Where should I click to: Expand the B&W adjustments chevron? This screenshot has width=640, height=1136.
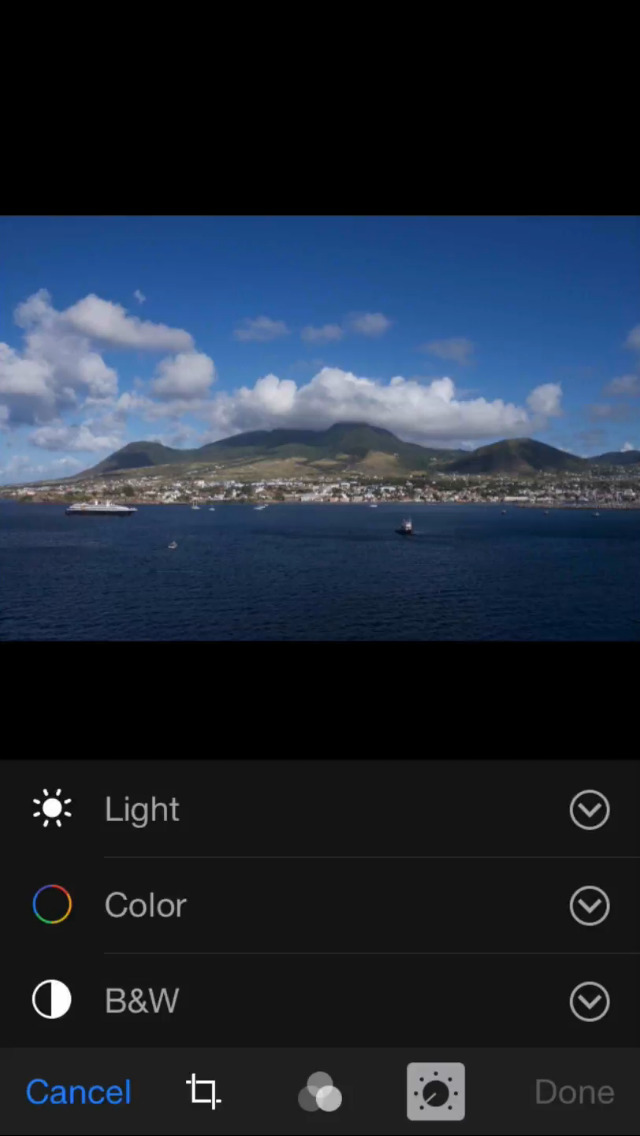pos(589,1002)
